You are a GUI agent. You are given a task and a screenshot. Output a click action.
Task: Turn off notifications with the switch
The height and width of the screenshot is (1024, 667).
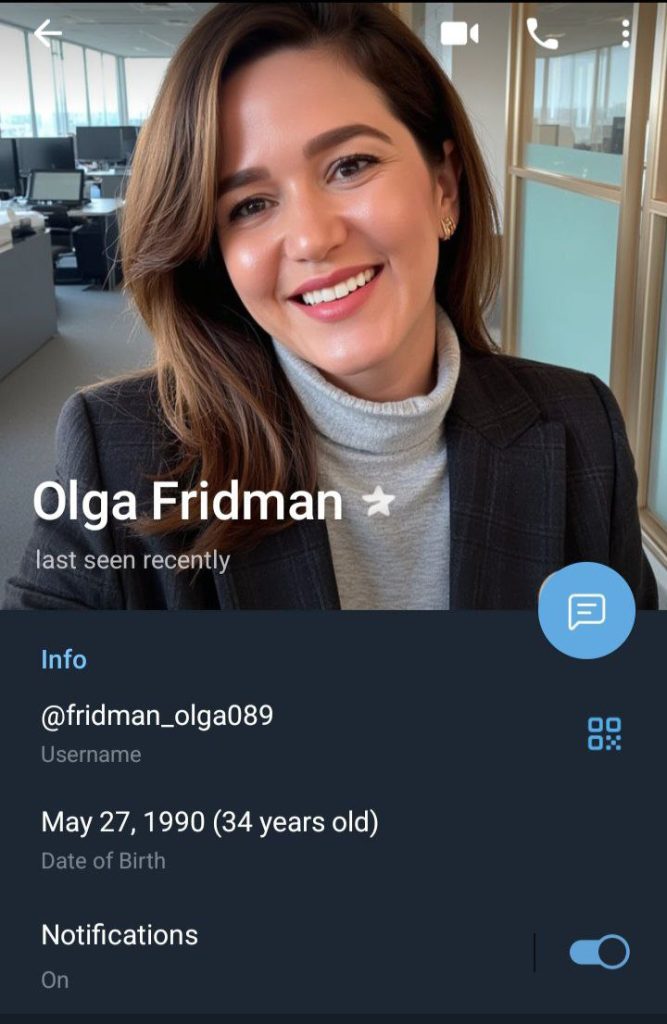pyautogui.click(x=599, y=952)
